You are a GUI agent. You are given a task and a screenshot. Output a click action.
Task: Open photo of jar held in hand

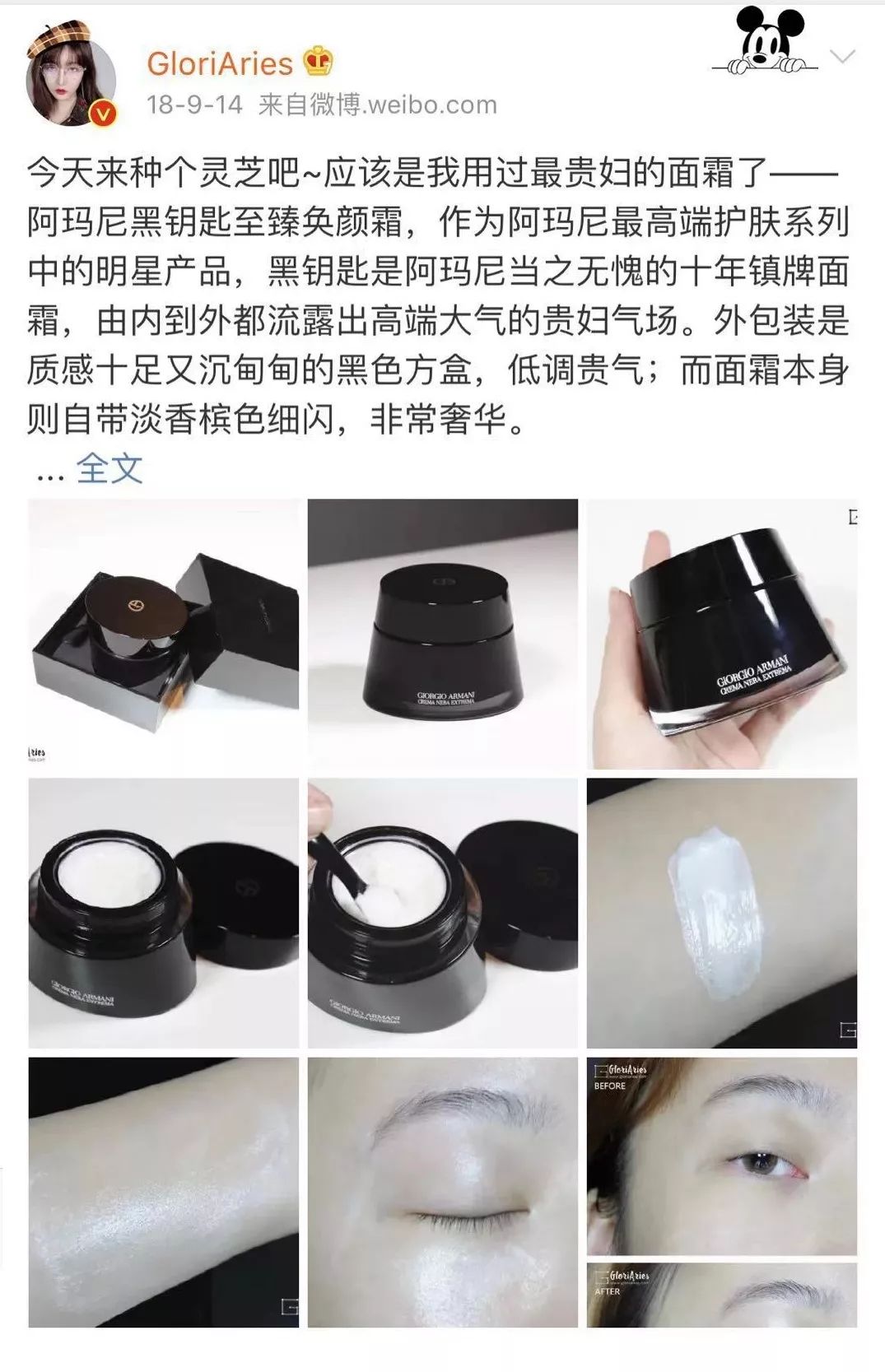[x=721, y=633]
